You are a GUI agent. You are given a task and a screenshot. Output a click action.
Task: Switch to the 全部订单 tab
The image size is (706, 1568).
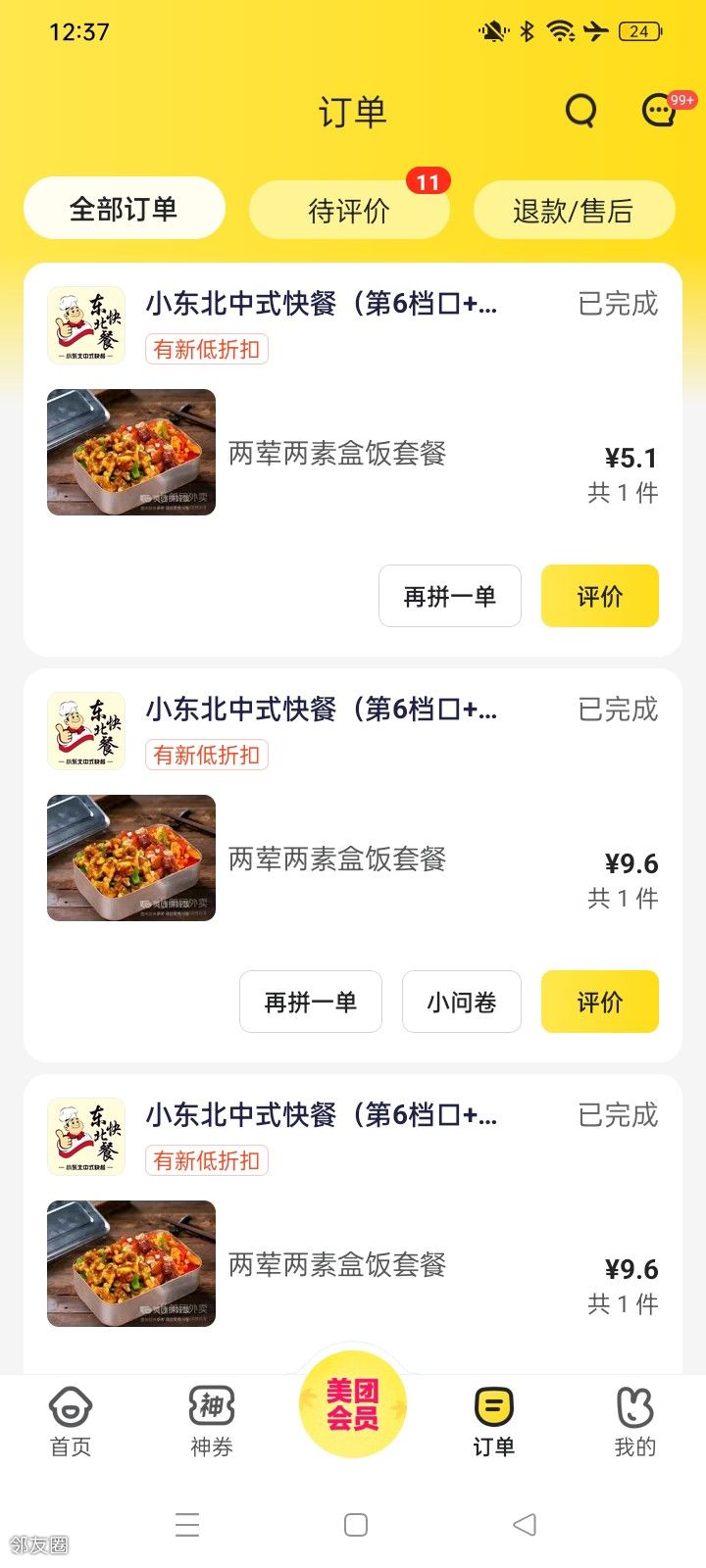pyautogui.click(x=125, y=209)
